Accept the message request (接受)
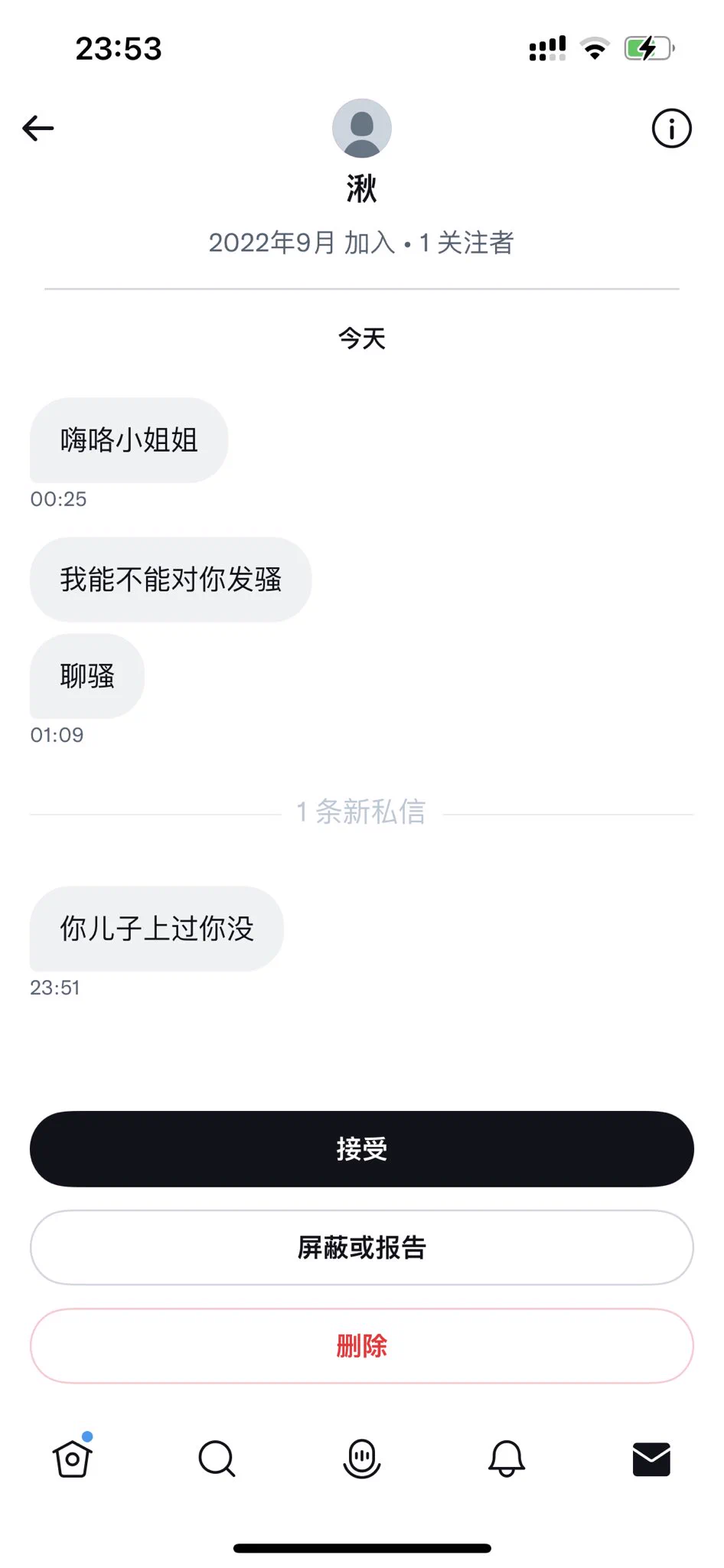The width and height of the screenshot is (724, 1568). 362,1148
